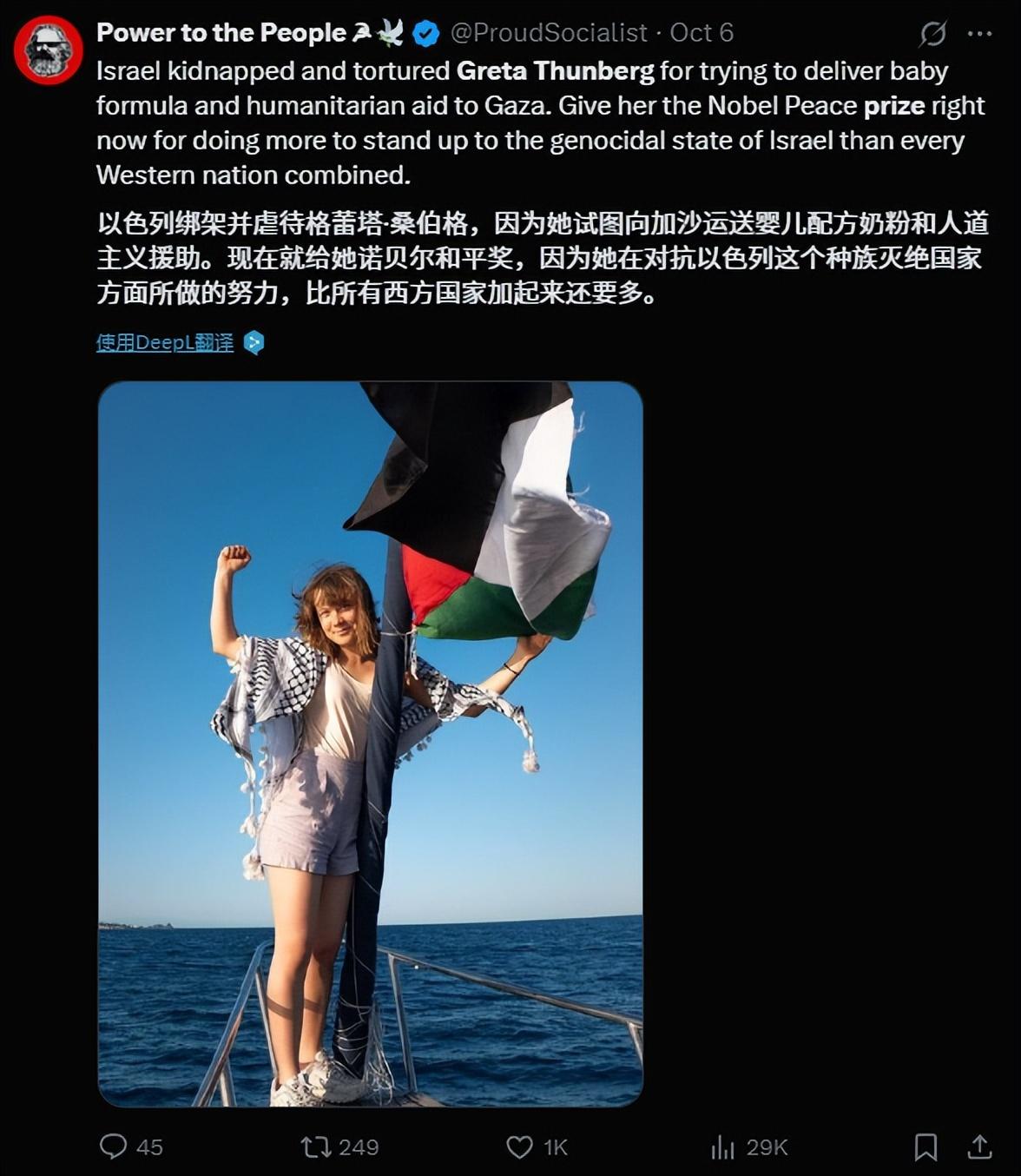The image size is (1021, 1176).
Task: View post analytics showing 29K views
Action: pos(723,1147)
